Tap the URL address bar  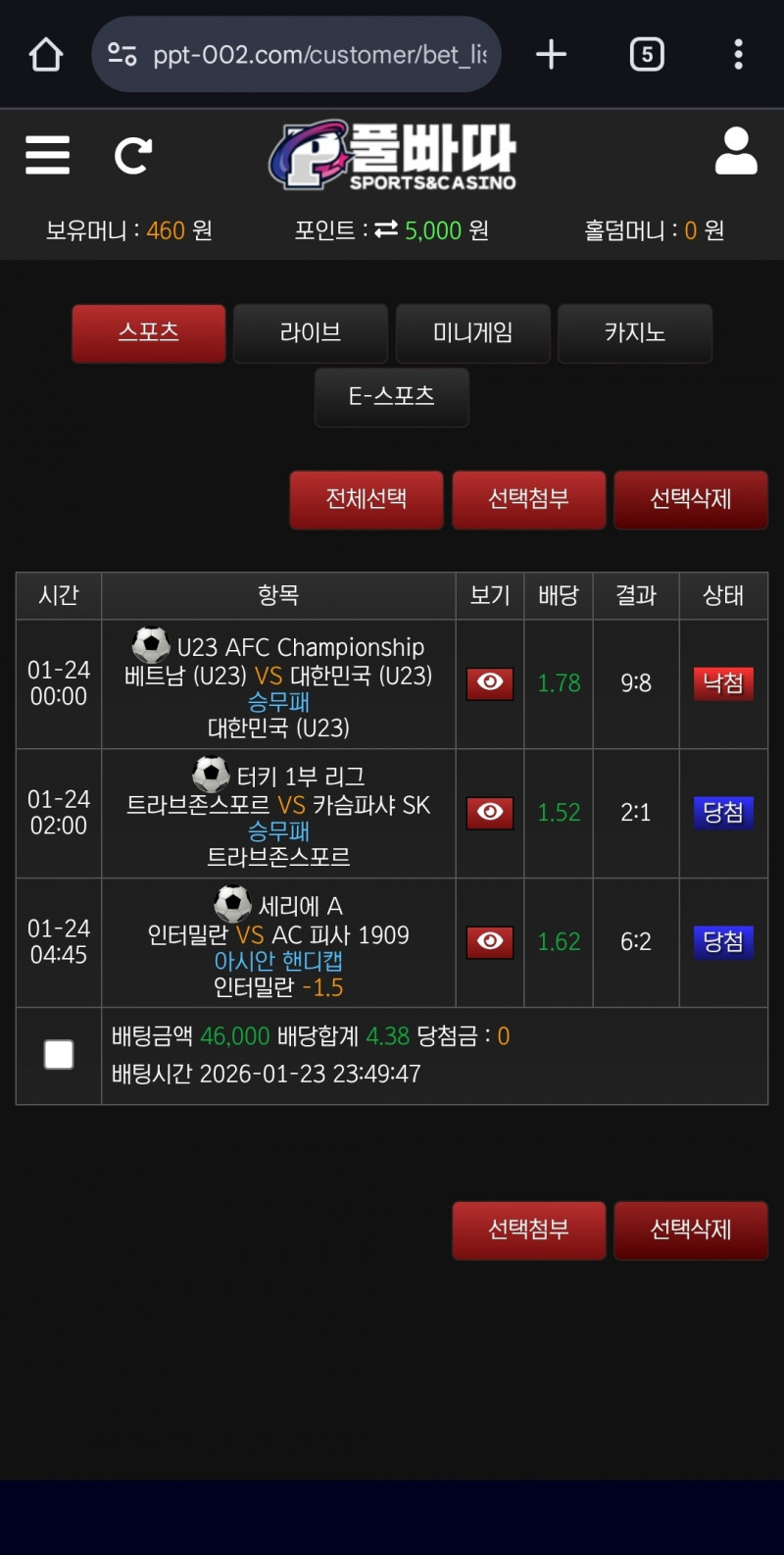(296, 55)
